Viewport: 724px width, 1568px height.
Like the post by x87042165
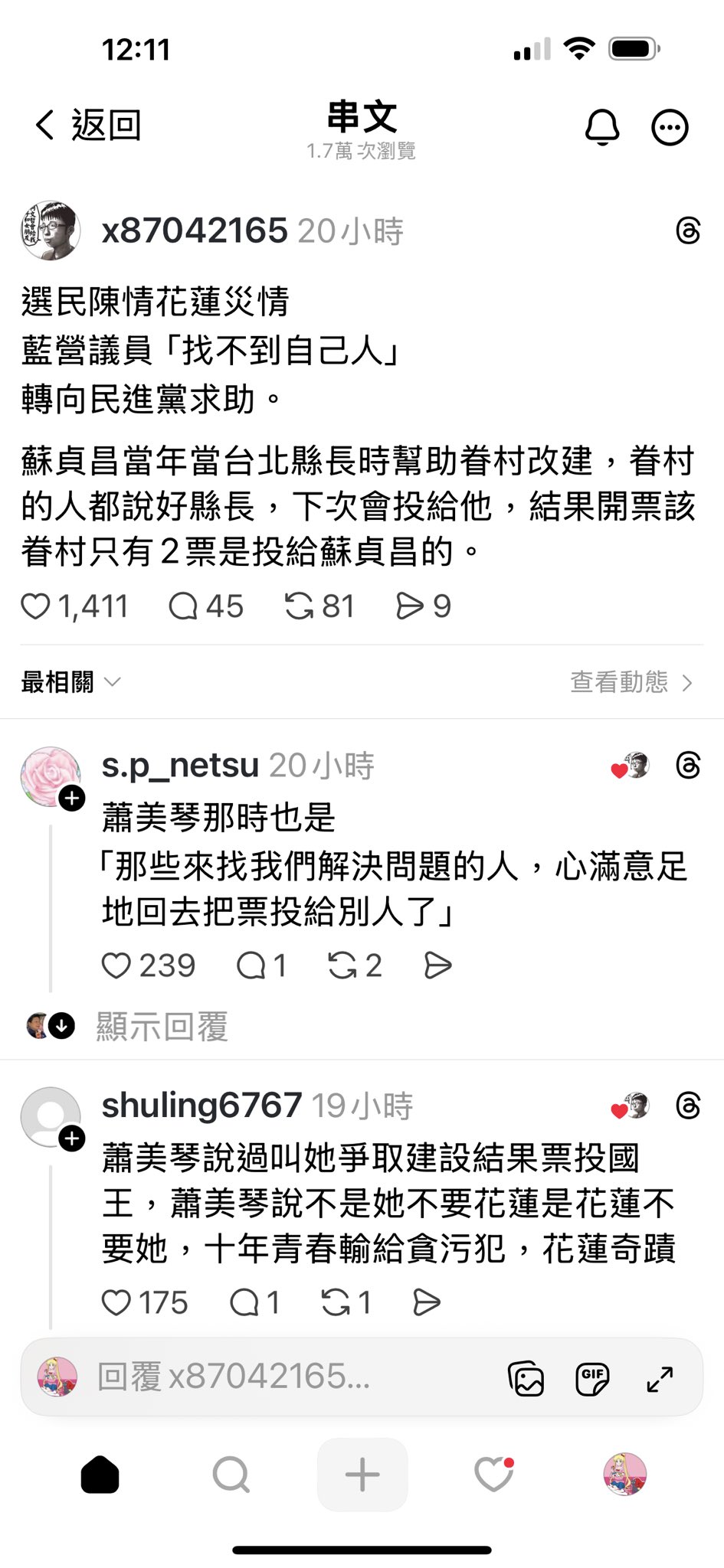pyautogui.click(x=74, y=606)
